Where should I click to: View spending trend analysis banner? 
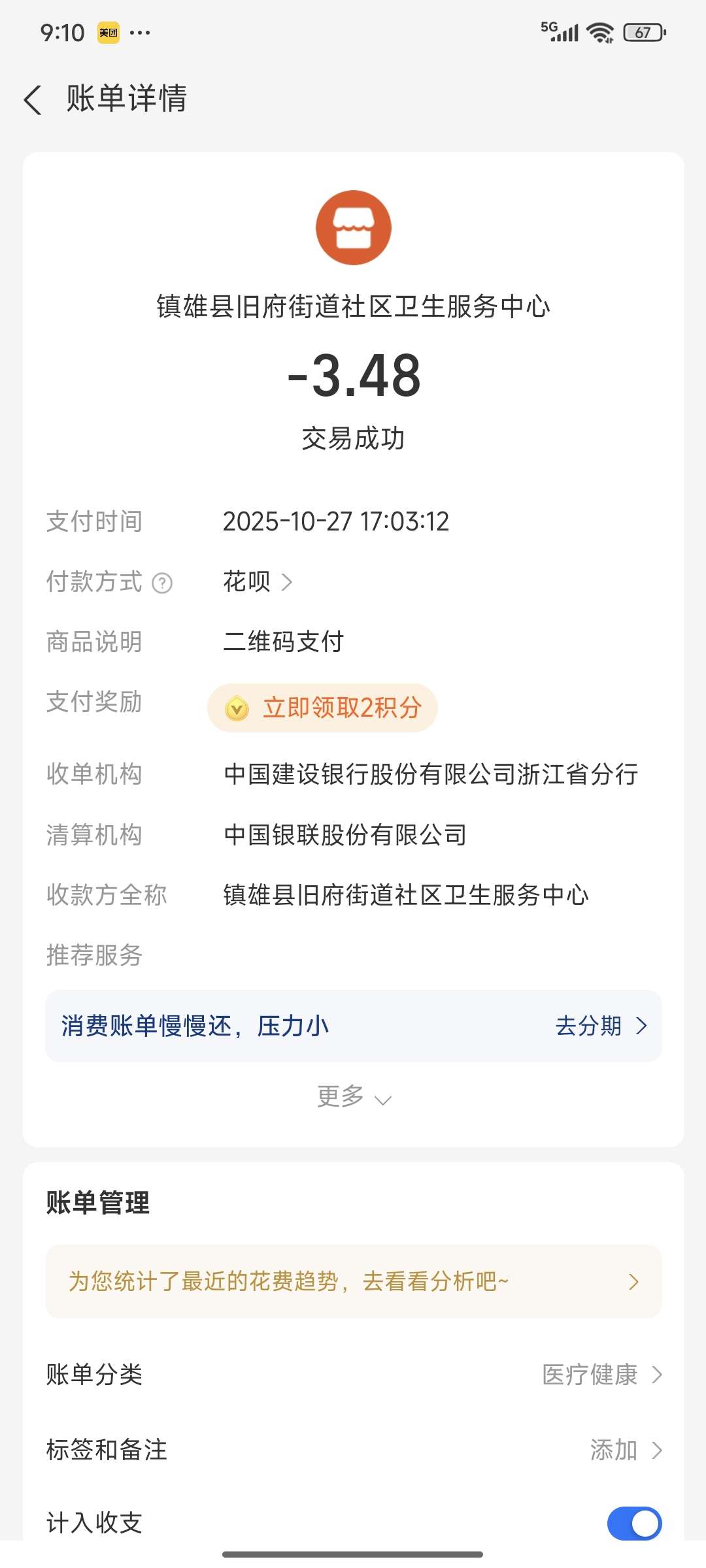click(353, 1282)
